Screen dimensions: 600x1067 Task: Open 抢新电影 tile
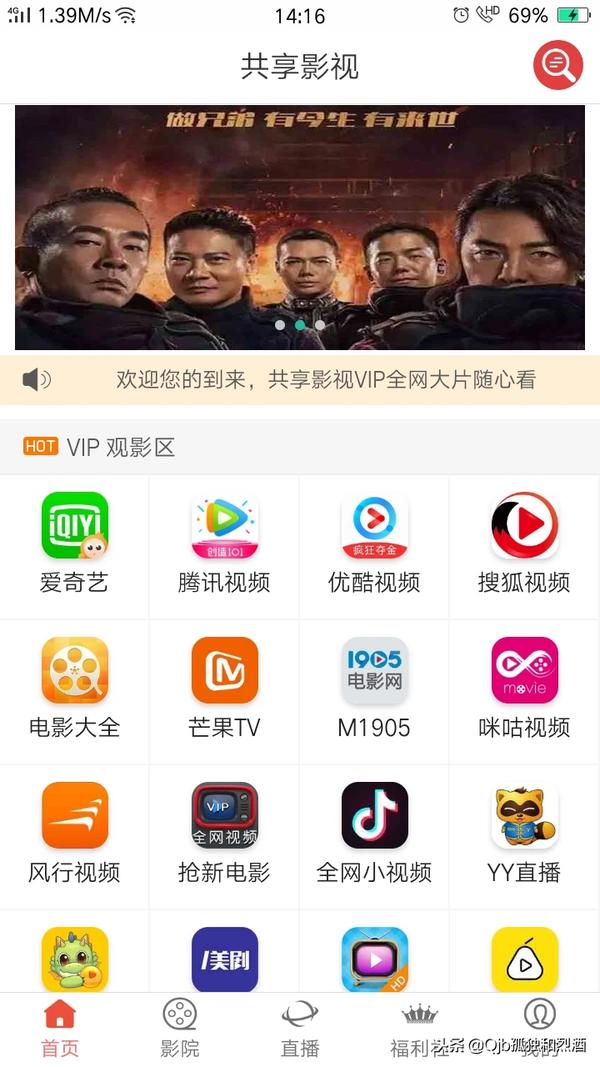(x=224, y=837)
